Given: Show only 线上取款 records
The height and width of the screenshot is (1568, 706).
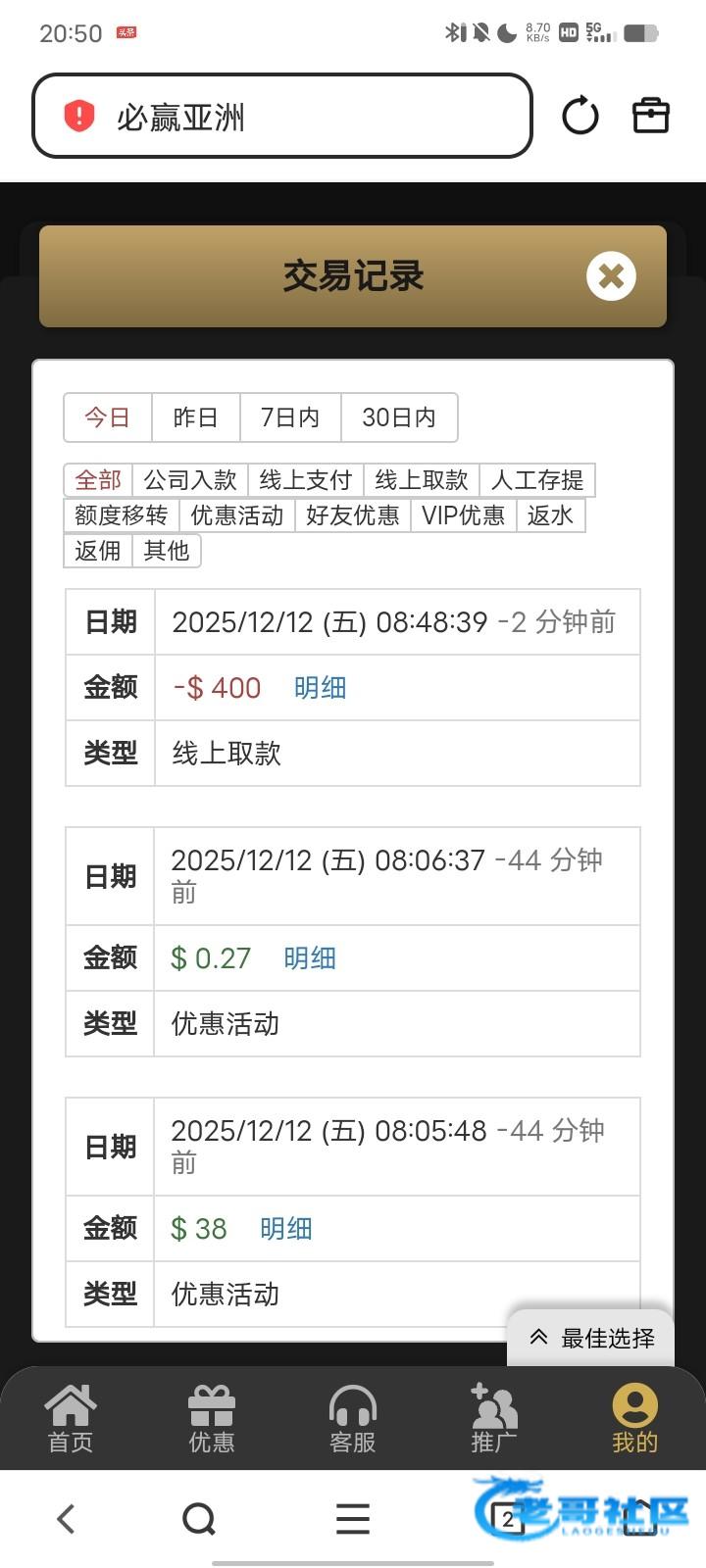Looking at the screenshot, I should 422,480.
